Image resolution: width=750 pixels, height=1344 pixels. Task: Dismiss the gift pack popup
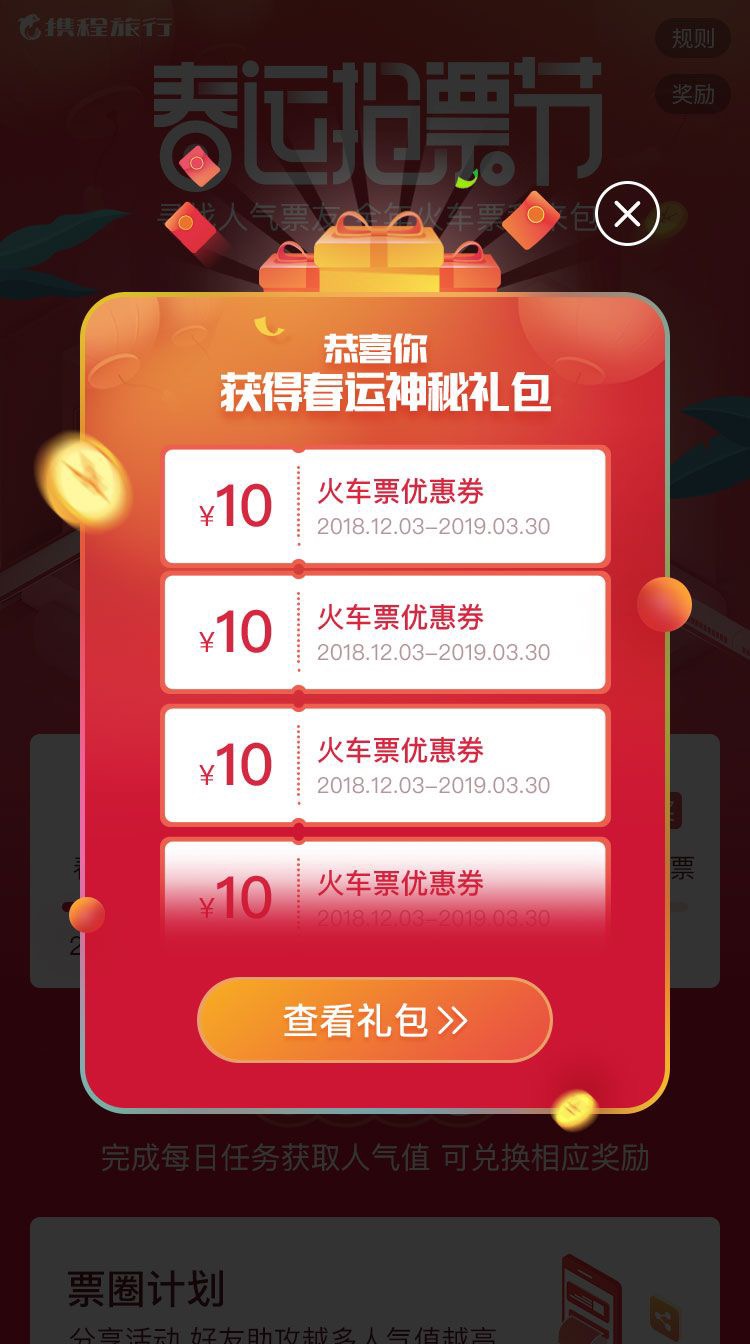click(x=627, y=214)
